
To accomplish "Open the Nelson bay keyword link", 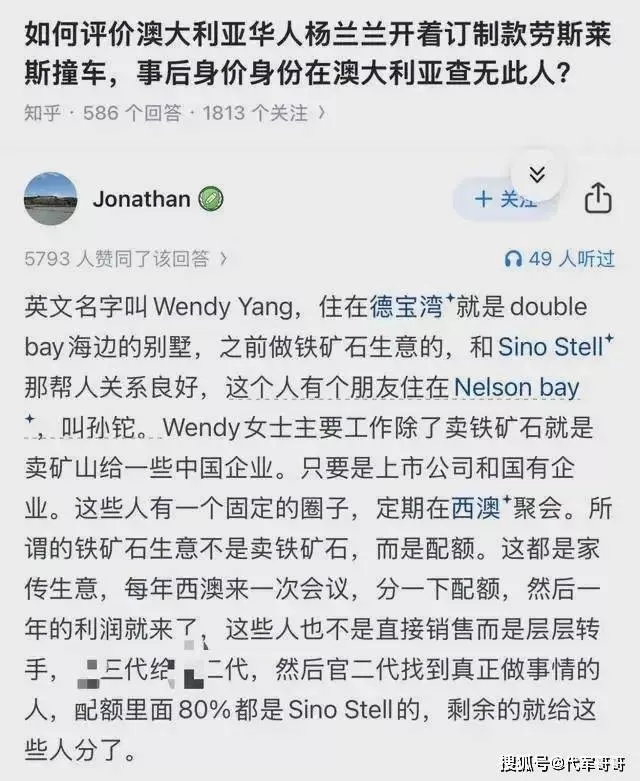I will [x=517, y=387].
